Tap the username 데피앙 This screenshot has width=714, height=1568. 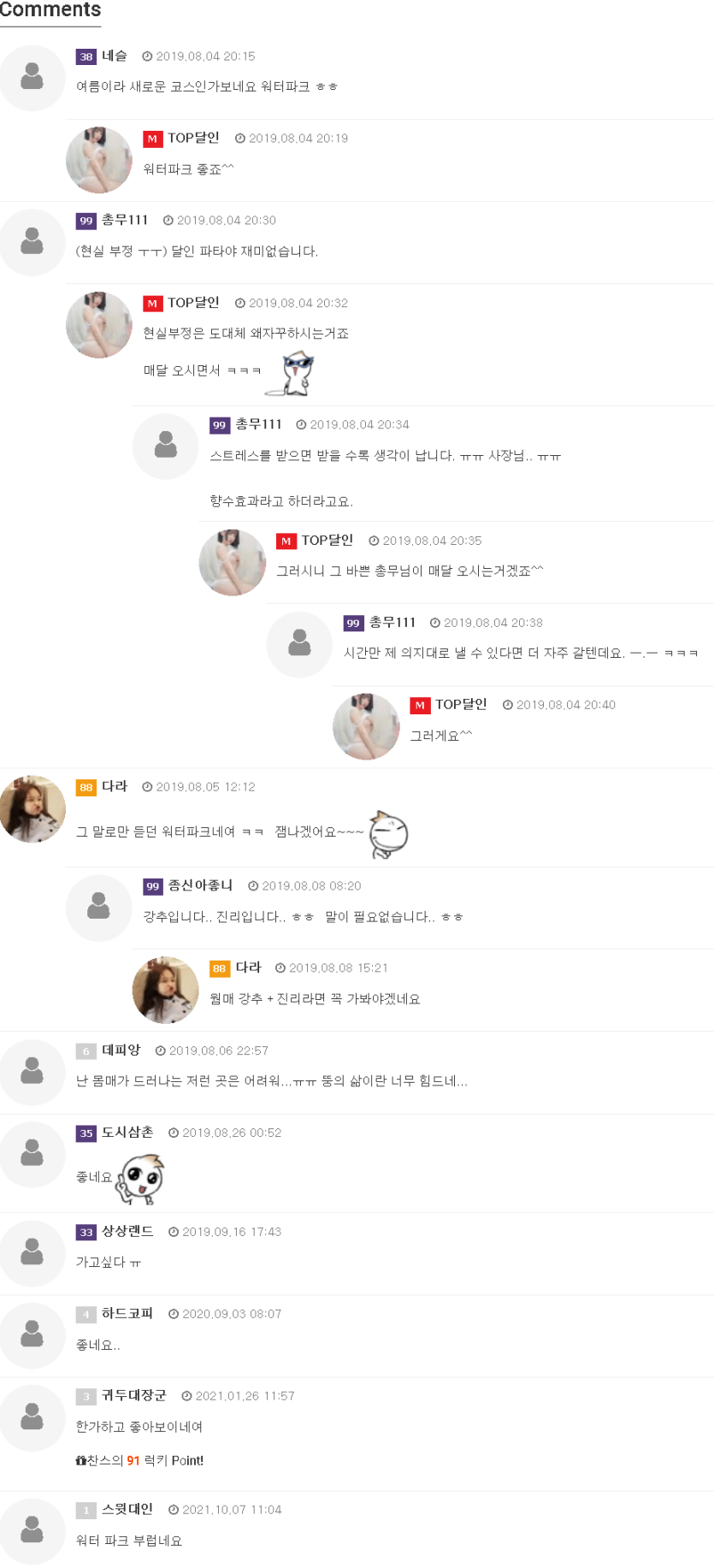pos(121,1050)
